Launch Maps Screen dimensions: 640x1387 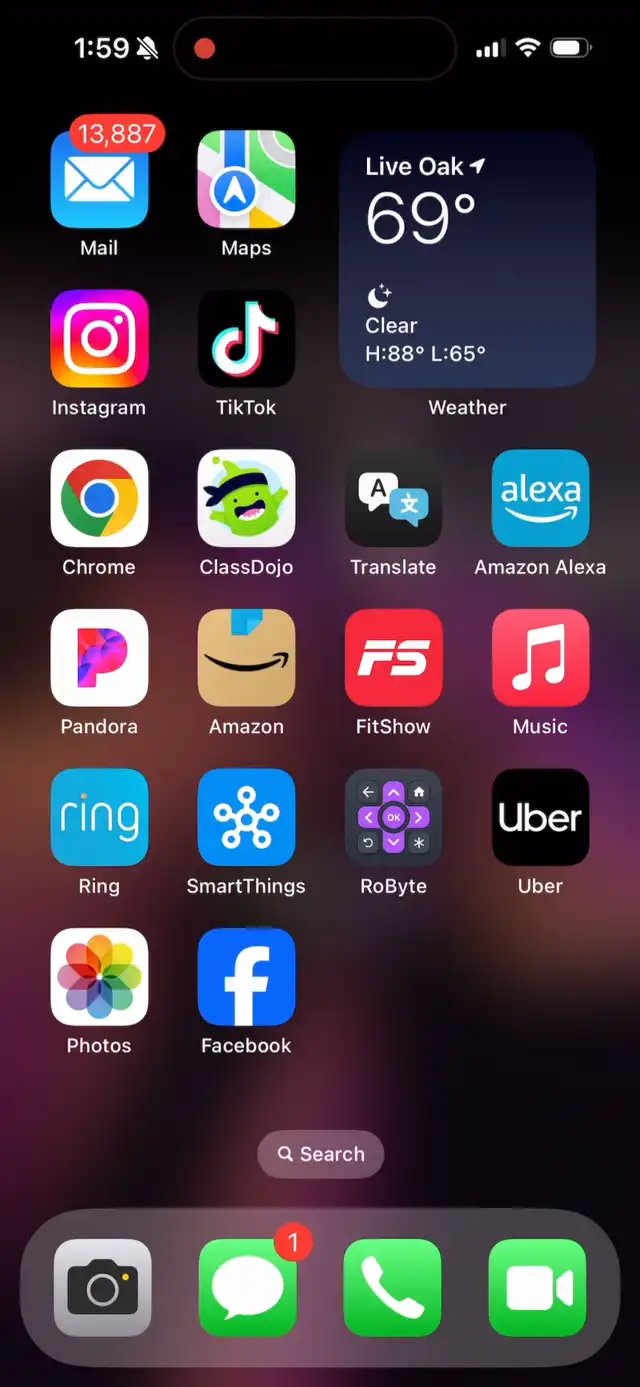click(246, 180)
